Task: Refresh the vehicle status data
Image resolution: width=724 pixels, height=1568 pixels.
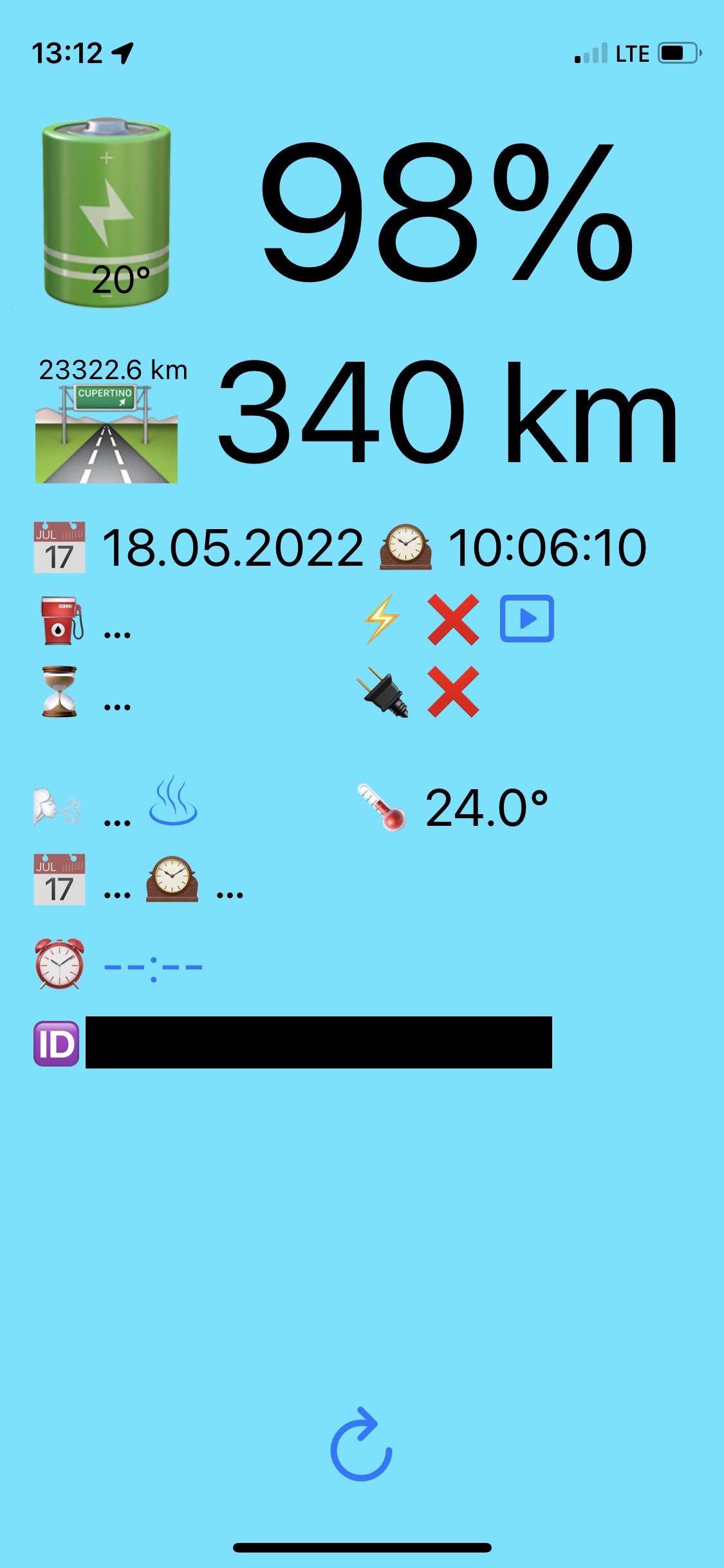Action: 361,1444
